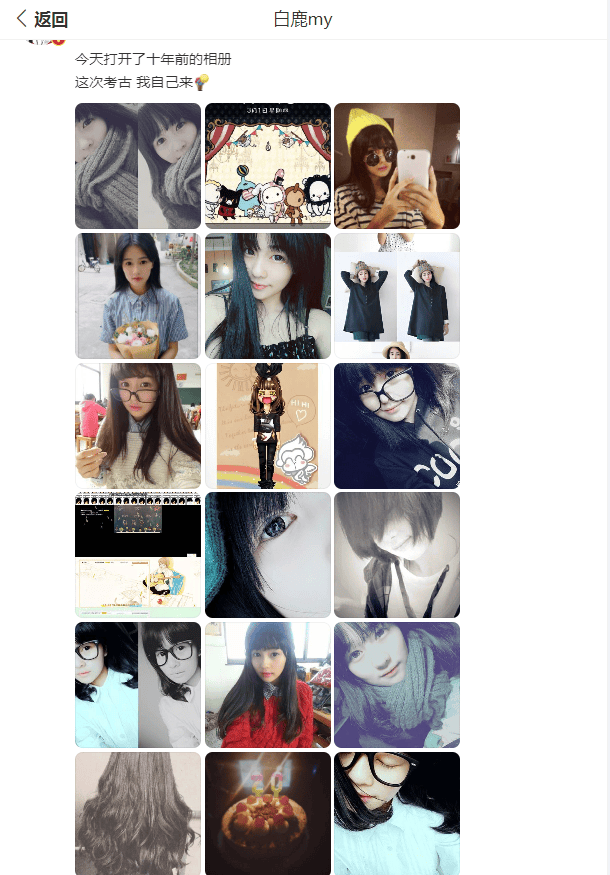Go back using the 返回 button
610x875 pixels.
42,19
